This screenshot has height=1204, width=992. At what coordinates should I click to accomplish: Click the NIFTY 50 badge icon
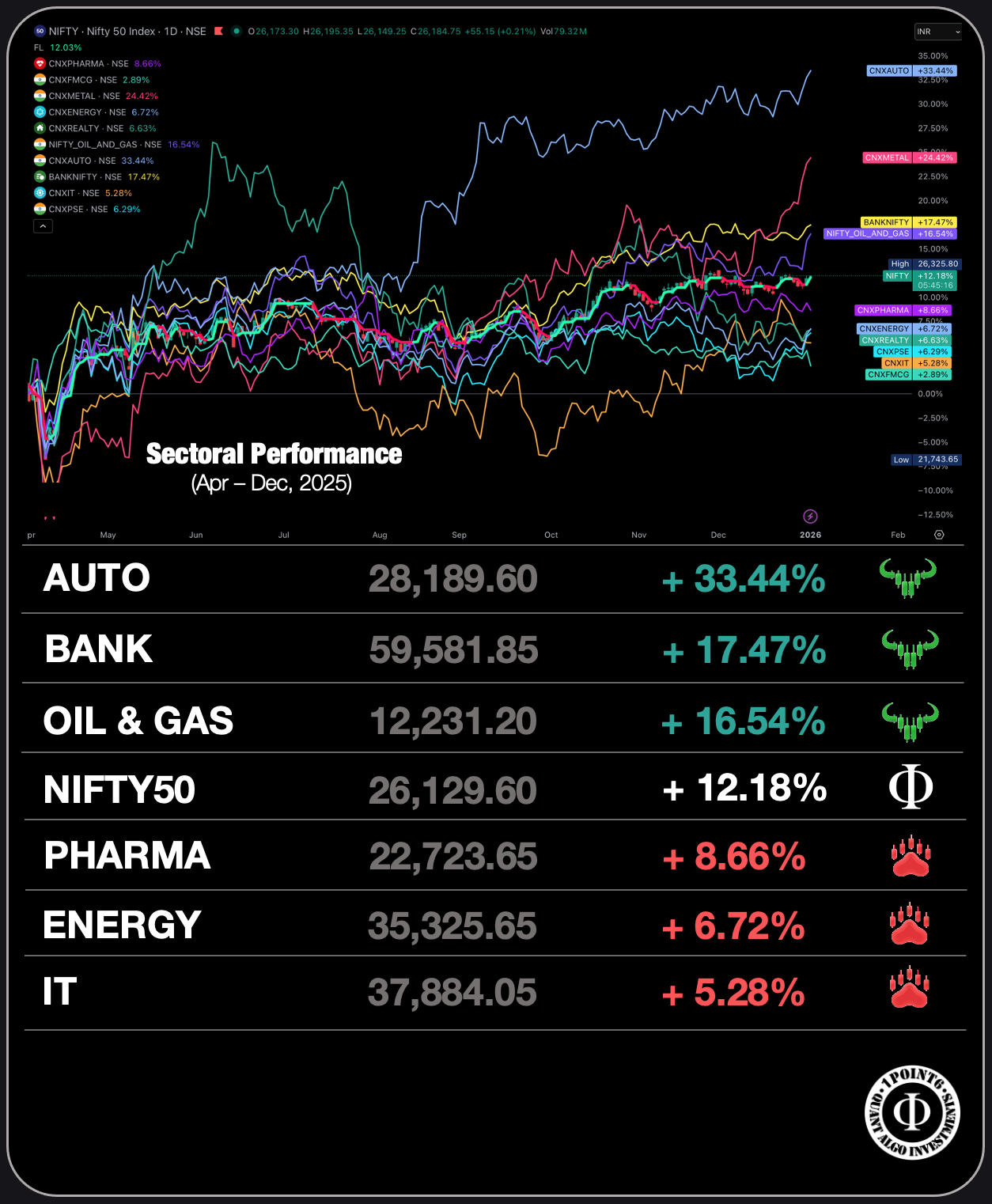[40, 32]
